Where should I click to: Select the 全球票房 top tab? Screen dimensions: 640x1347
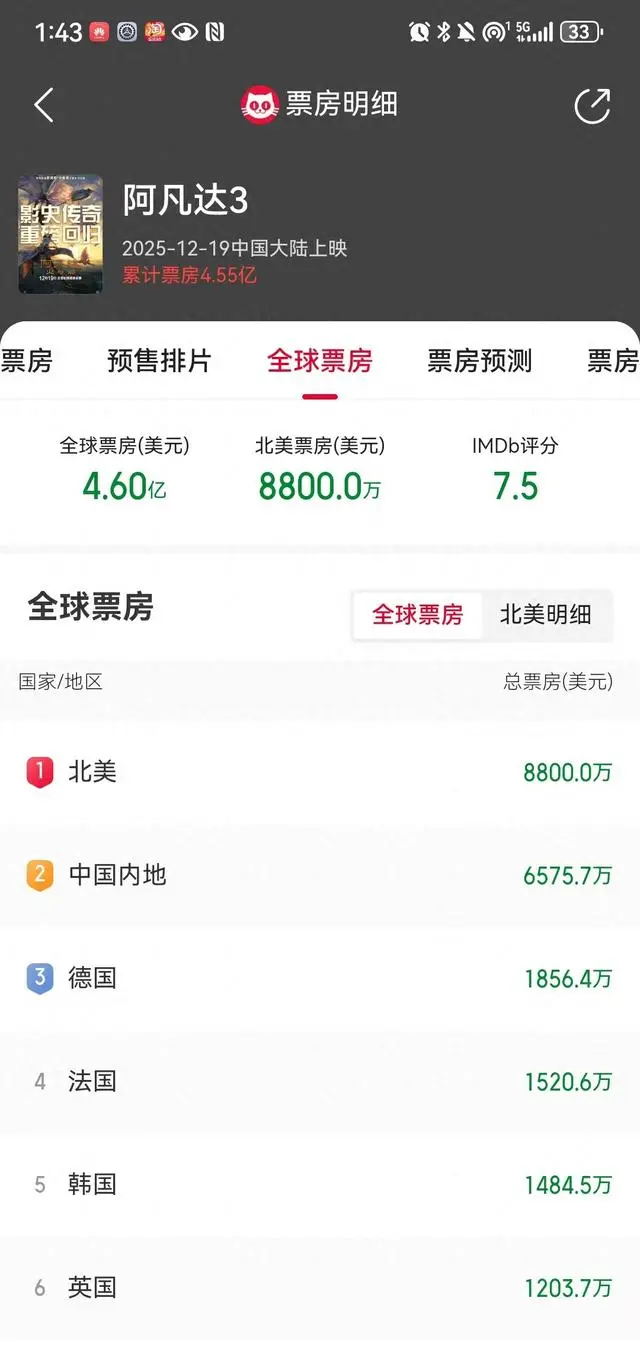click(x=319, y=361)
